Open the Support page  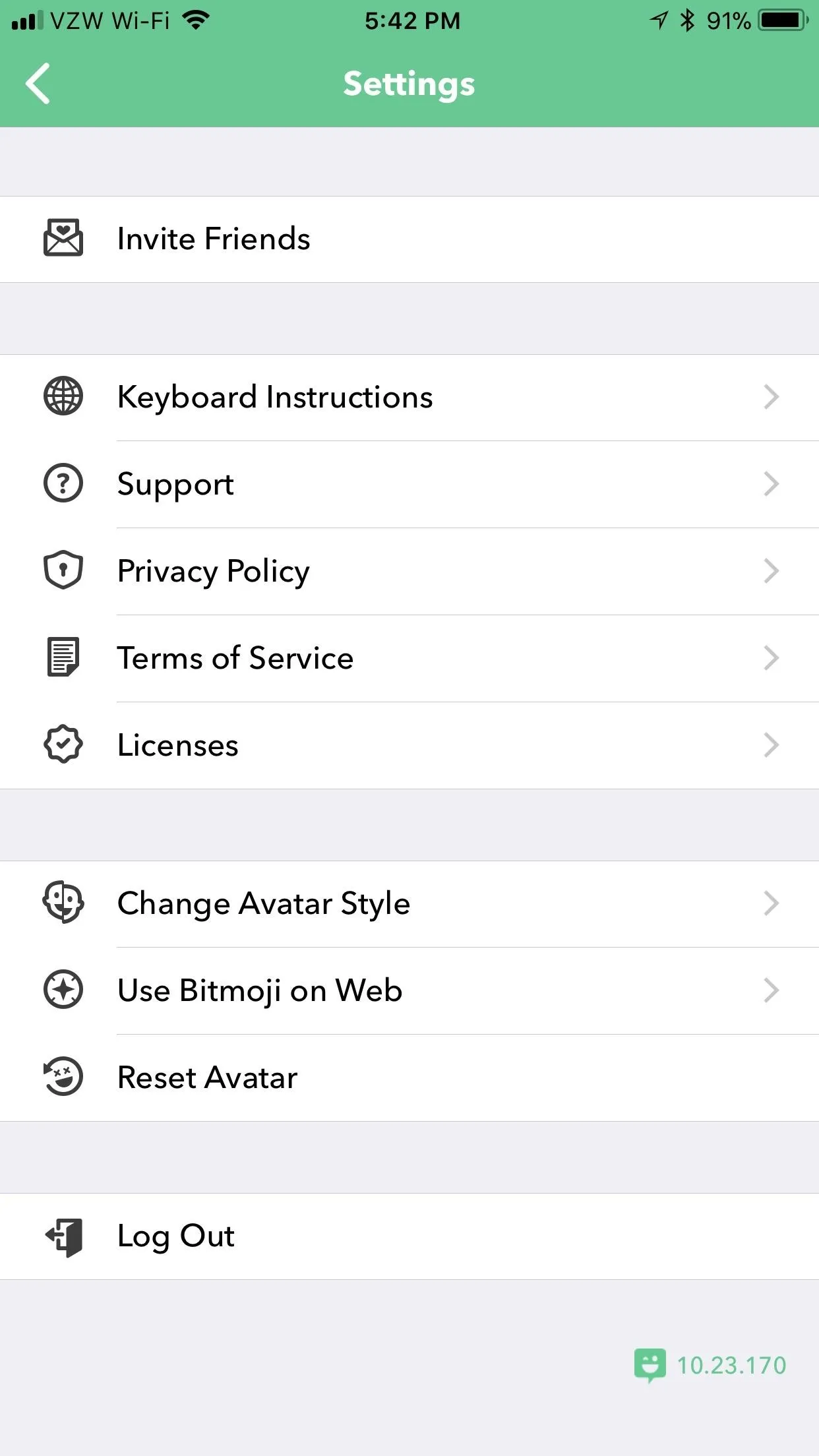409,484
